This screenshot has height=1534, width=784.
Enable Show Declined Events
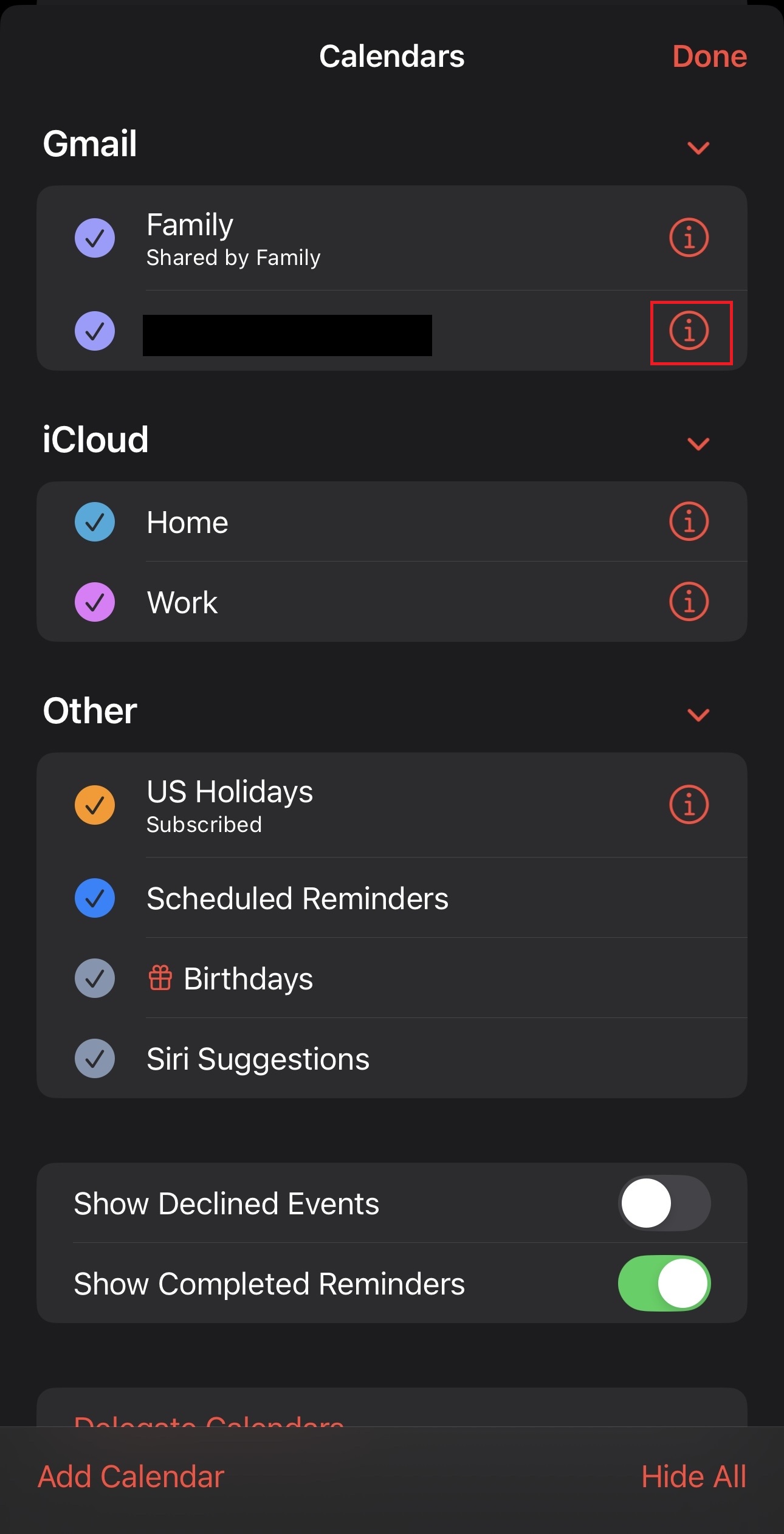[664, 1203]
